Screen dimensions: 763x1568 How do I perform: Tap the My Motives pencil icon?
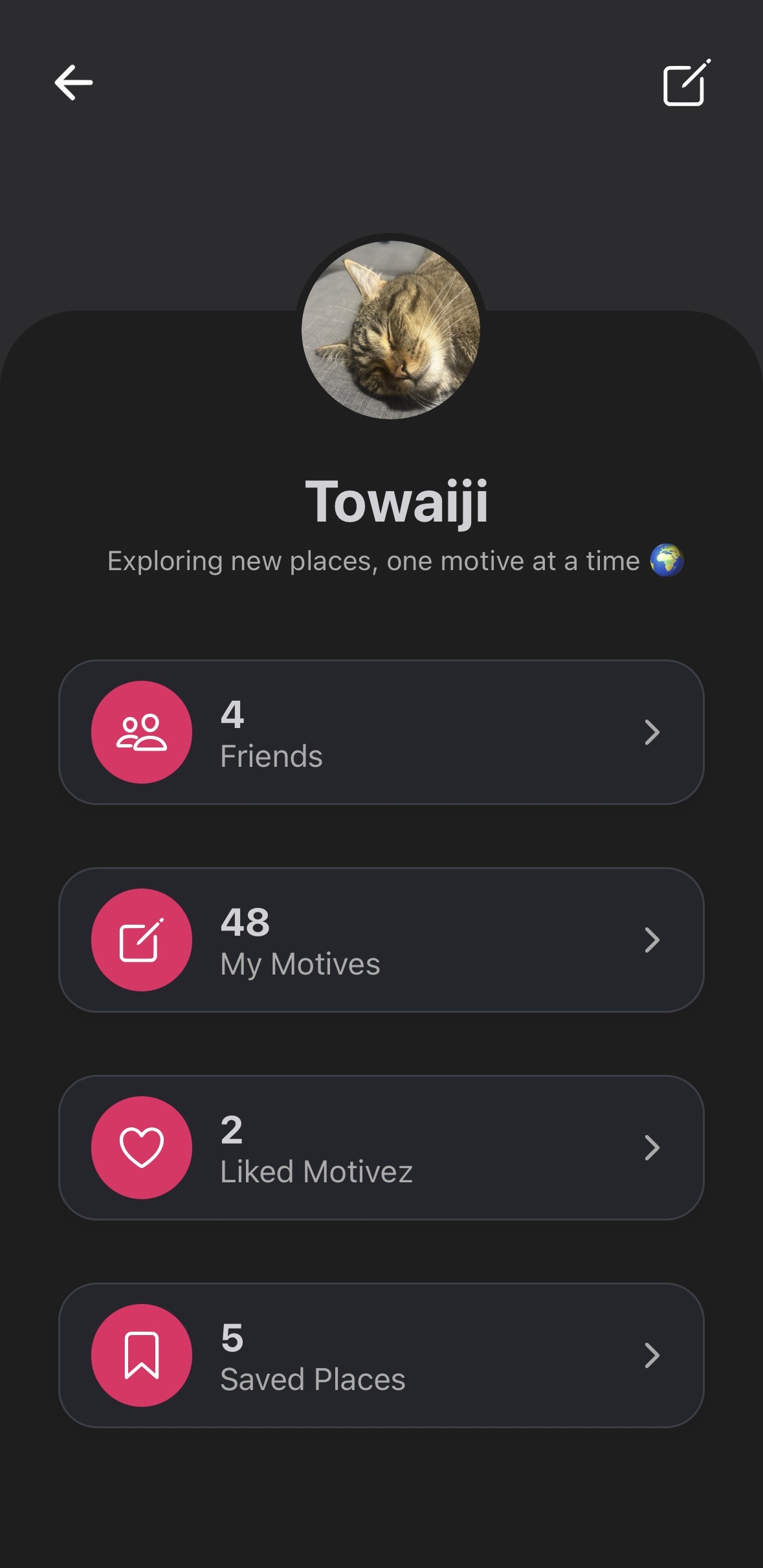[141, 940]
